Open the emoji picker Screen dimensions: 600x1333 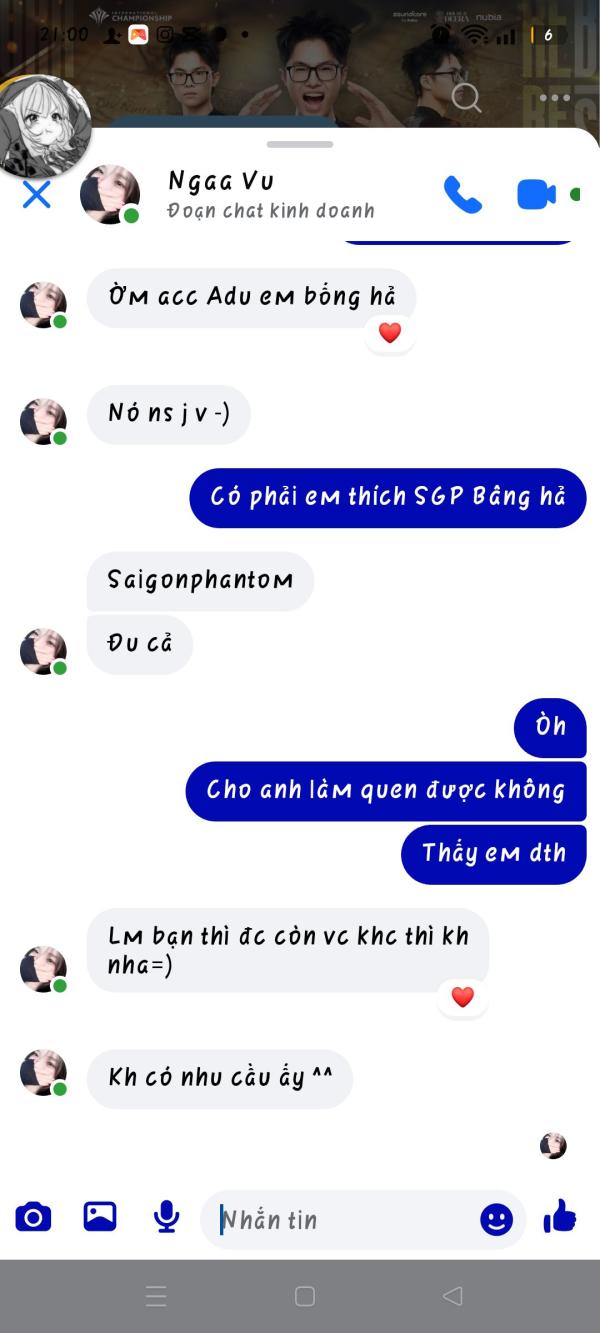coord(496,1219)
